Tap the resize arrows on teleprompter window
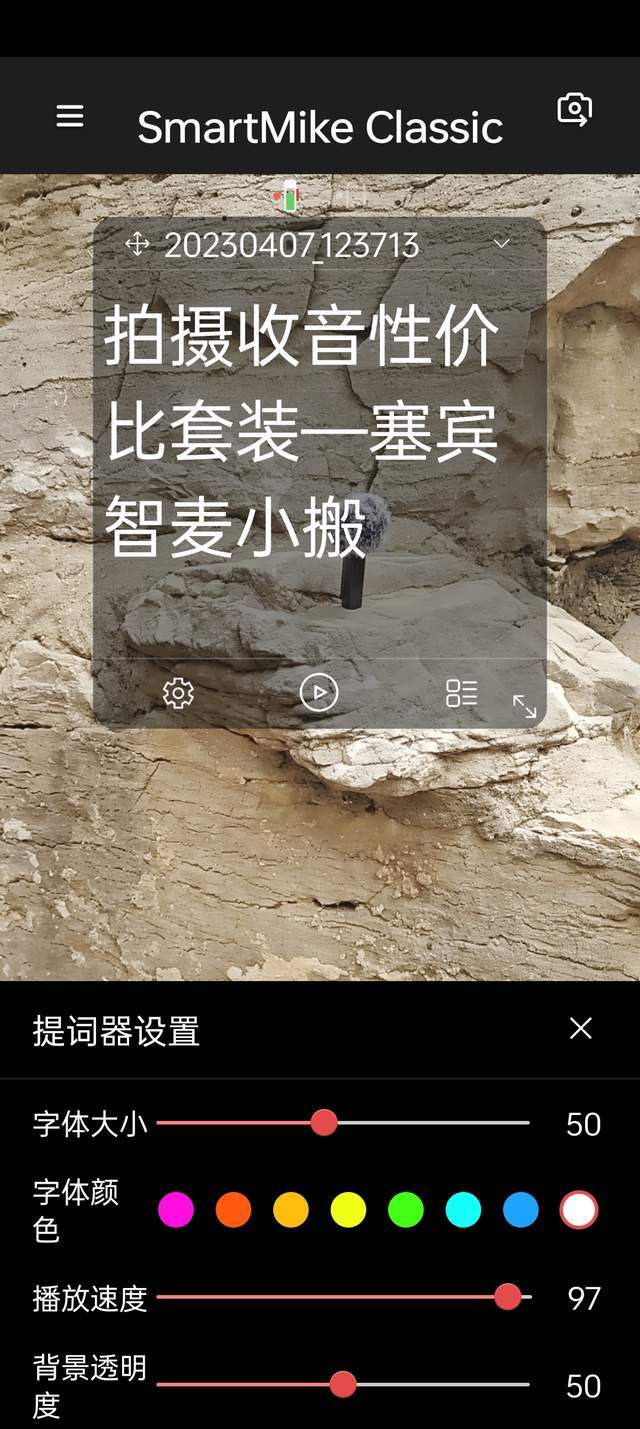 click(x=525, y=706)
